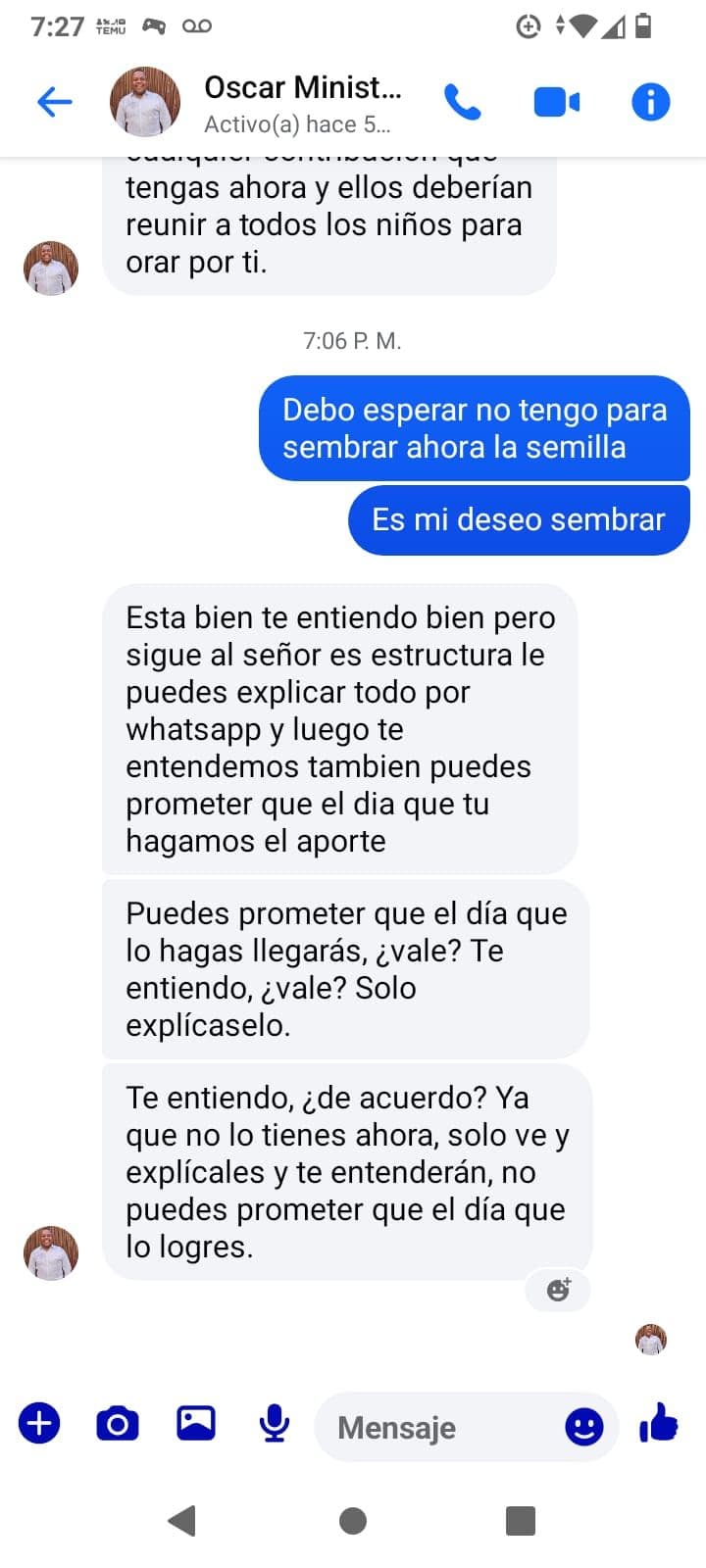Add a reaction to the last message
The image size is (706, 1568).
click(558, 1290)
